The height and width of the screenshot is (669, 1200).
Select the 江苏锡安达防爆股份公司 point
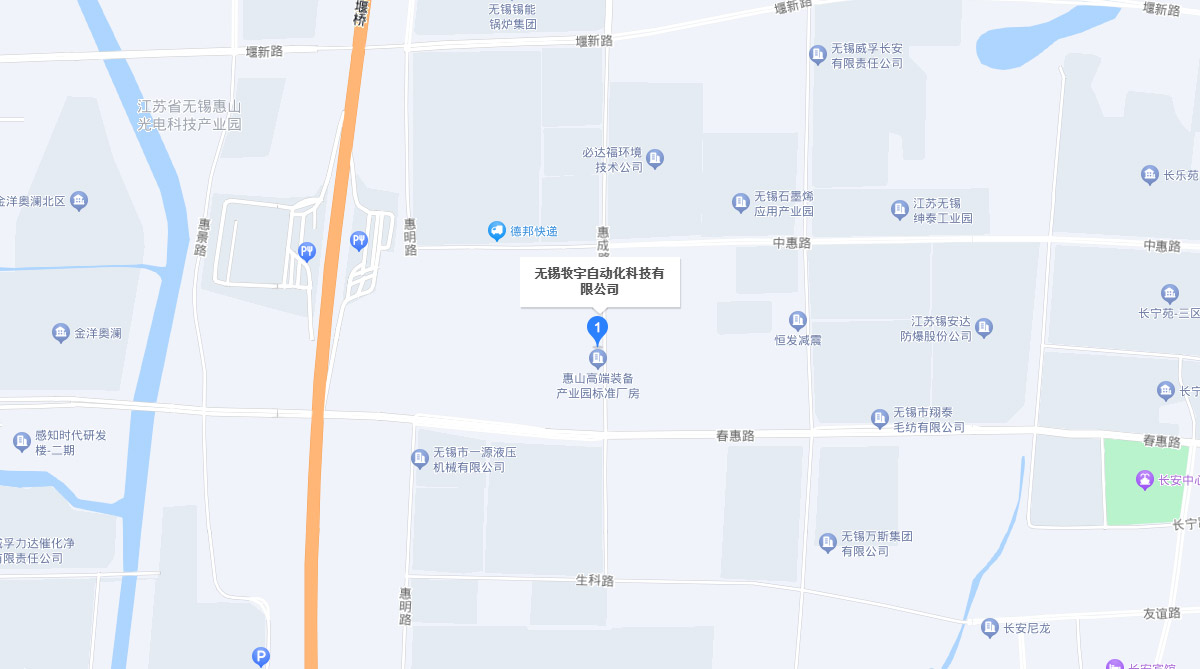point(984,328)
